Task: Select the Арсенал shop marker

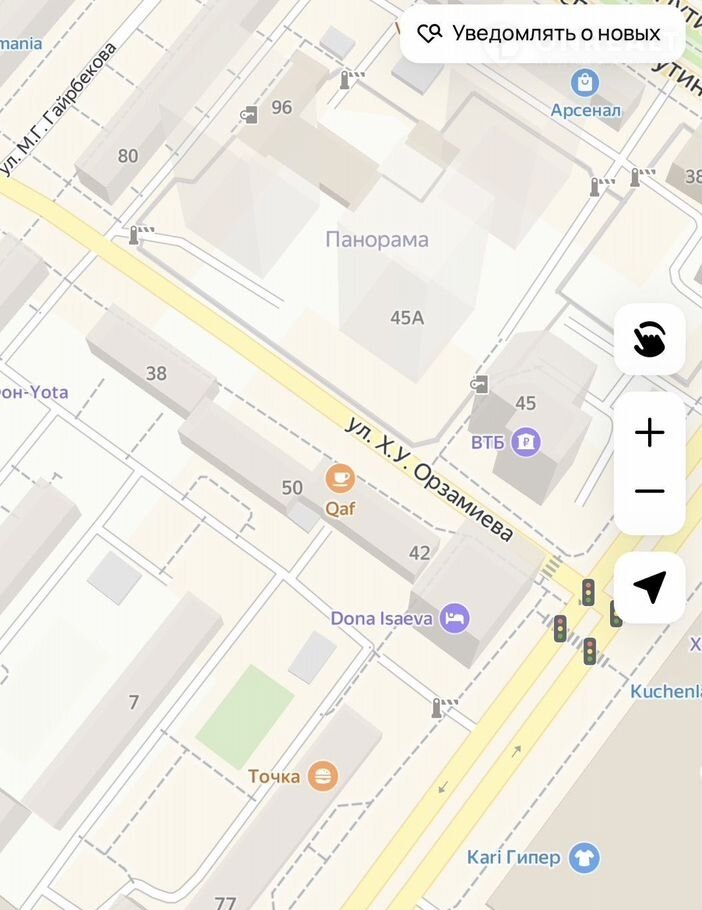Action: pyautogui.click(x=585, y=84)
